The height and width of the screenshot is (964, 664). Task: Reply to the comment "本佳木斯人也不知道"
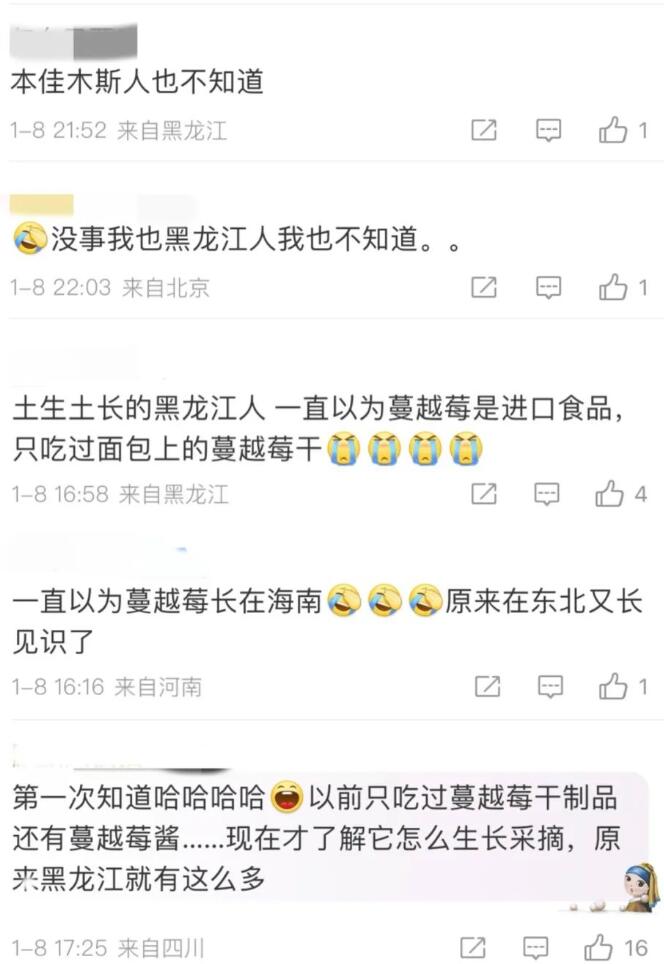(x=548, y=130)
